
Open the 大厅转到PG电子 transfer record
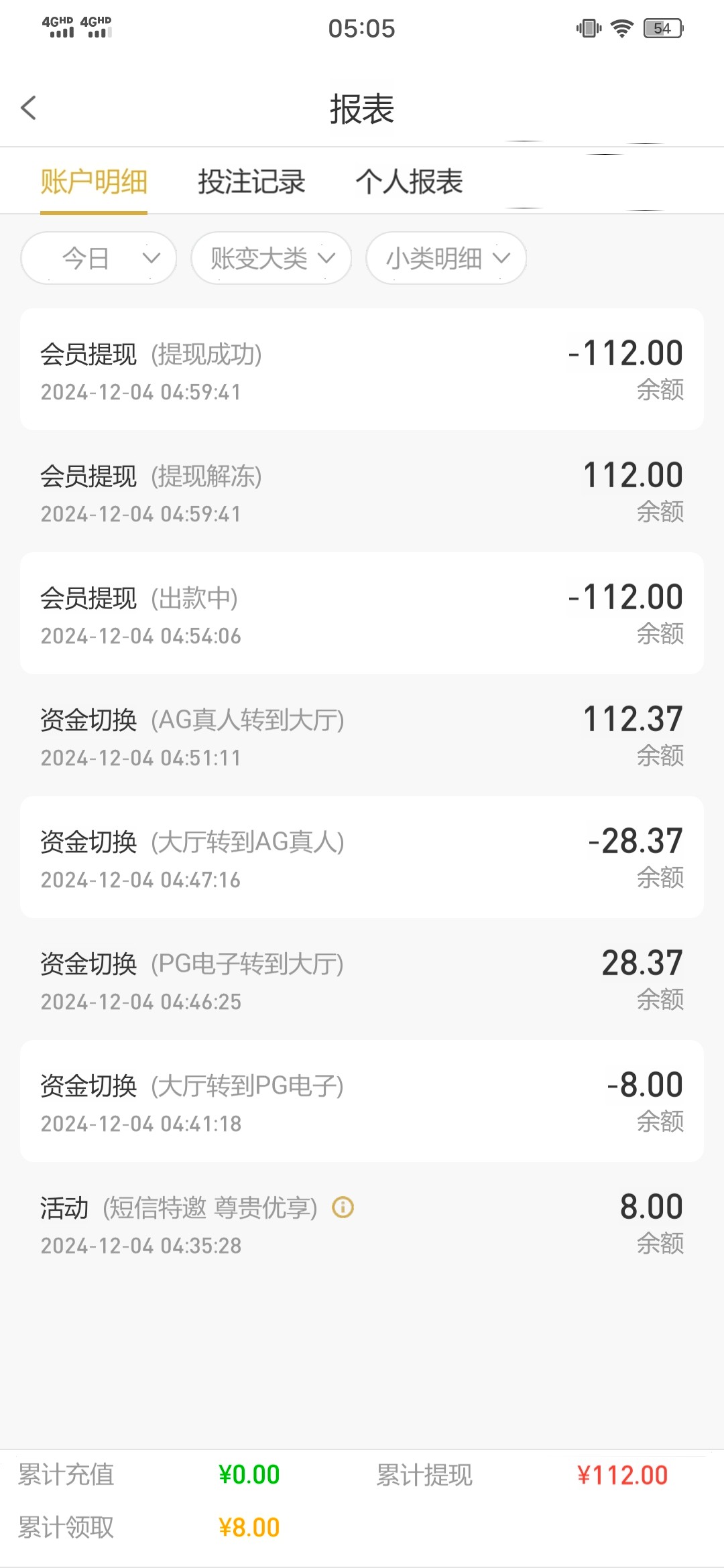[x=362, y=1101]
